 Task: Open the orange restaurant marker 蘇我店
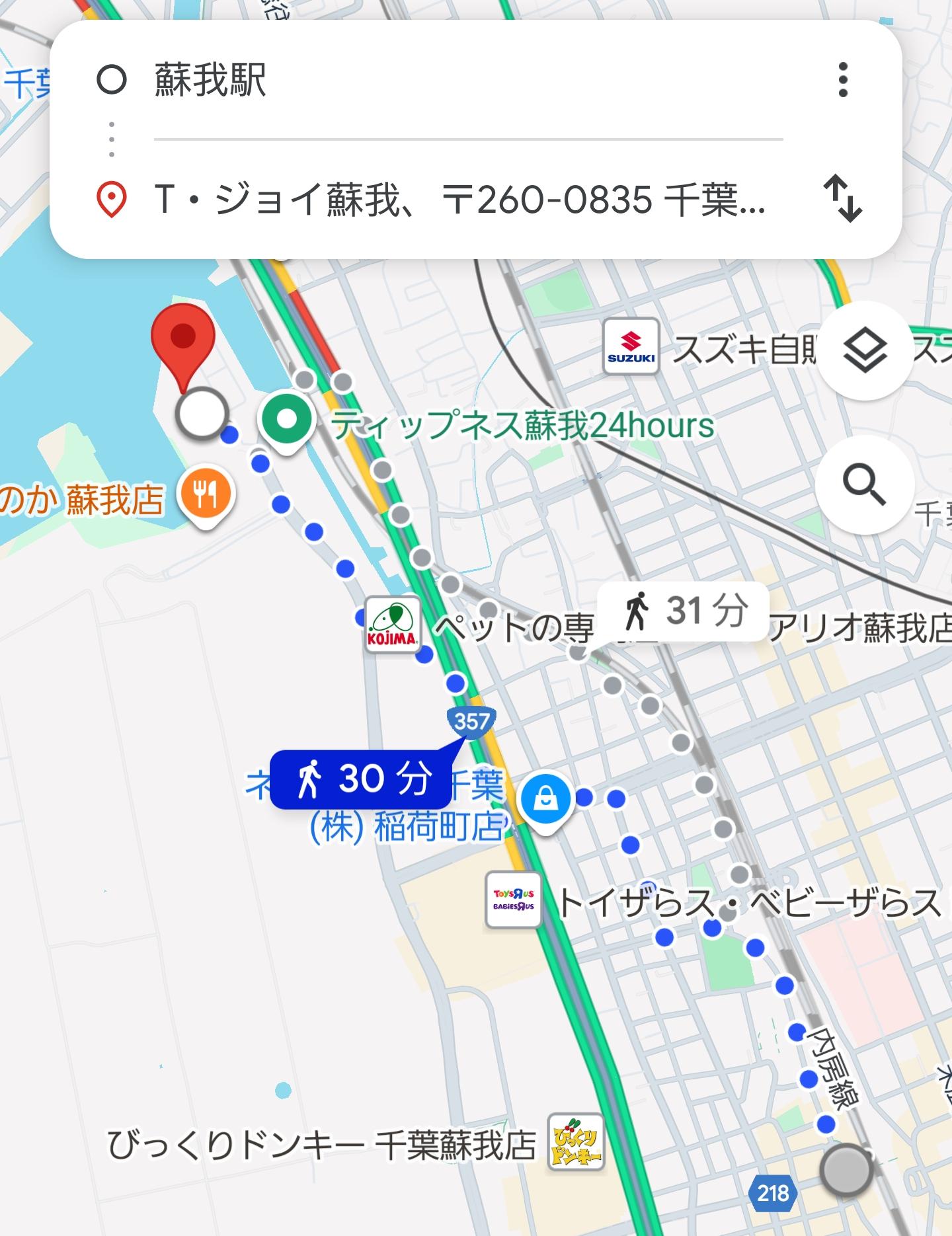point(206,494)
